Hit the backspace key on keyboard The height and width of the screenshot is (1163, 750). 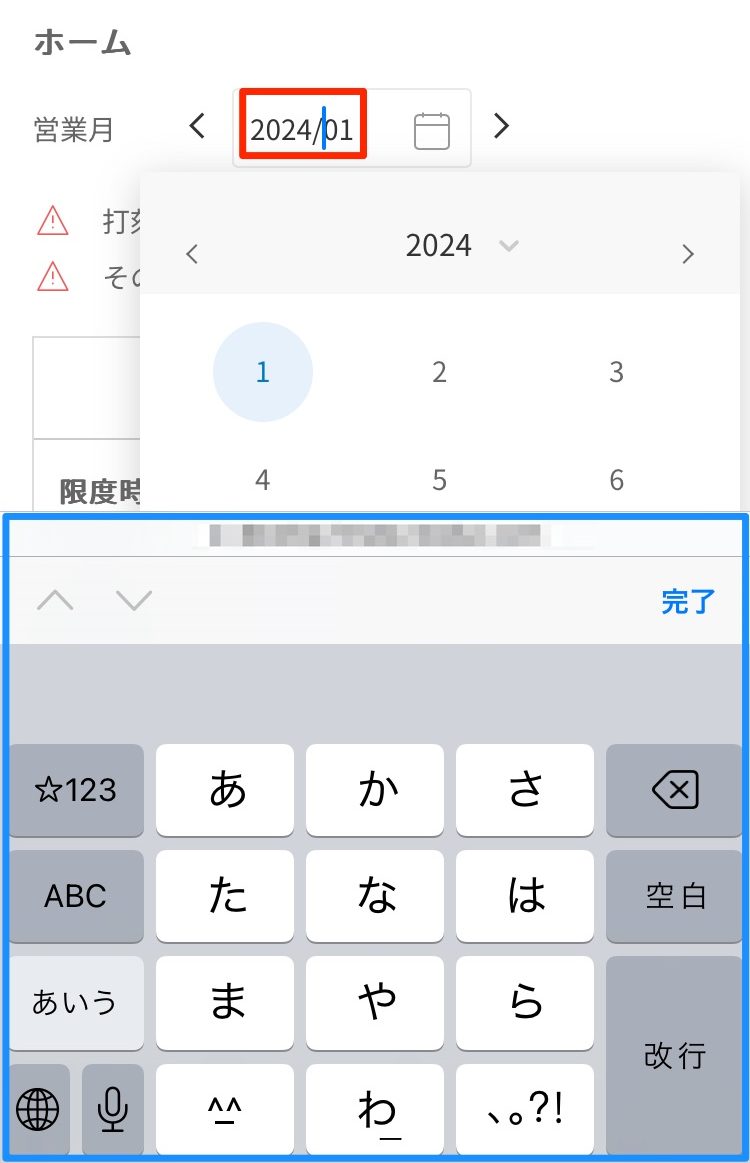674,791
